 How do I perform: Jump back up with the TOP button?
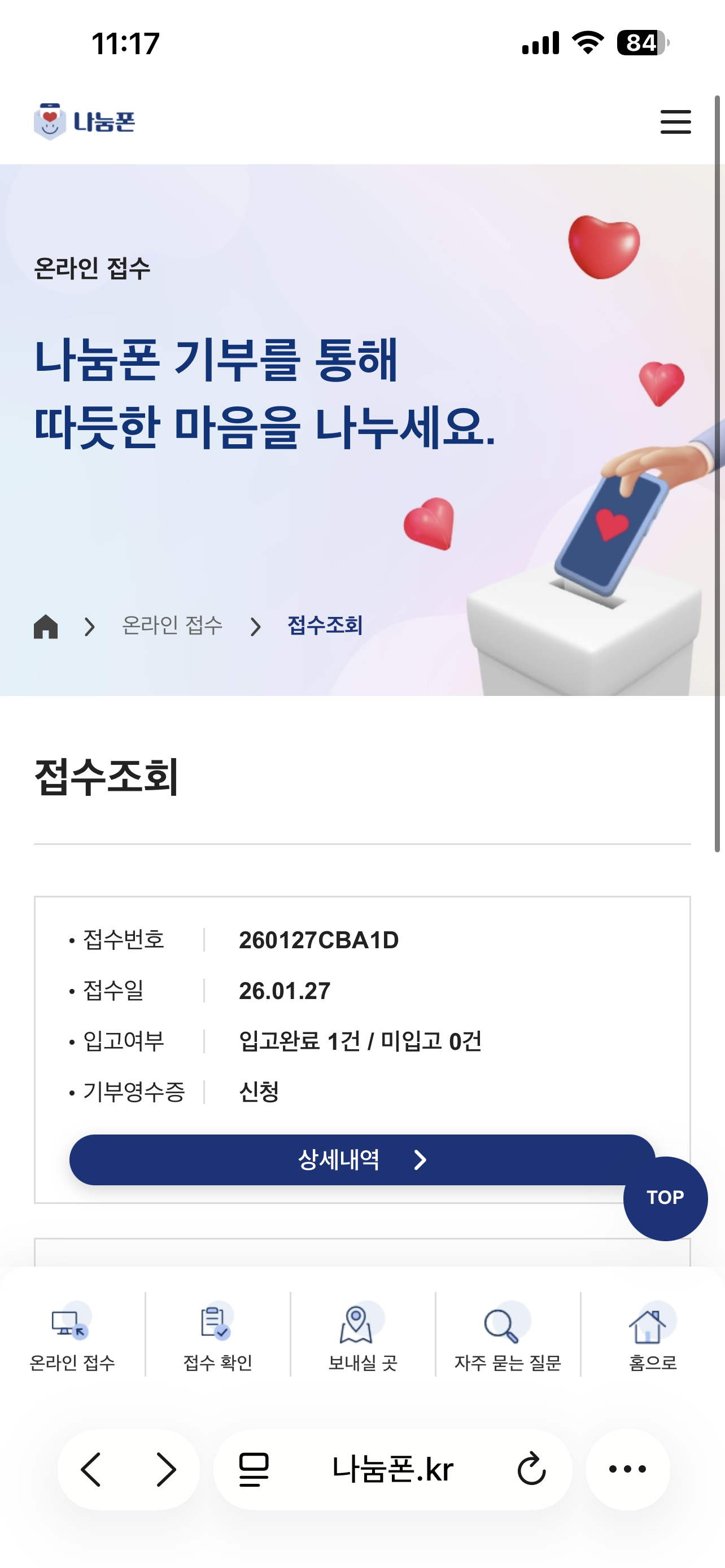(665, 1198)
